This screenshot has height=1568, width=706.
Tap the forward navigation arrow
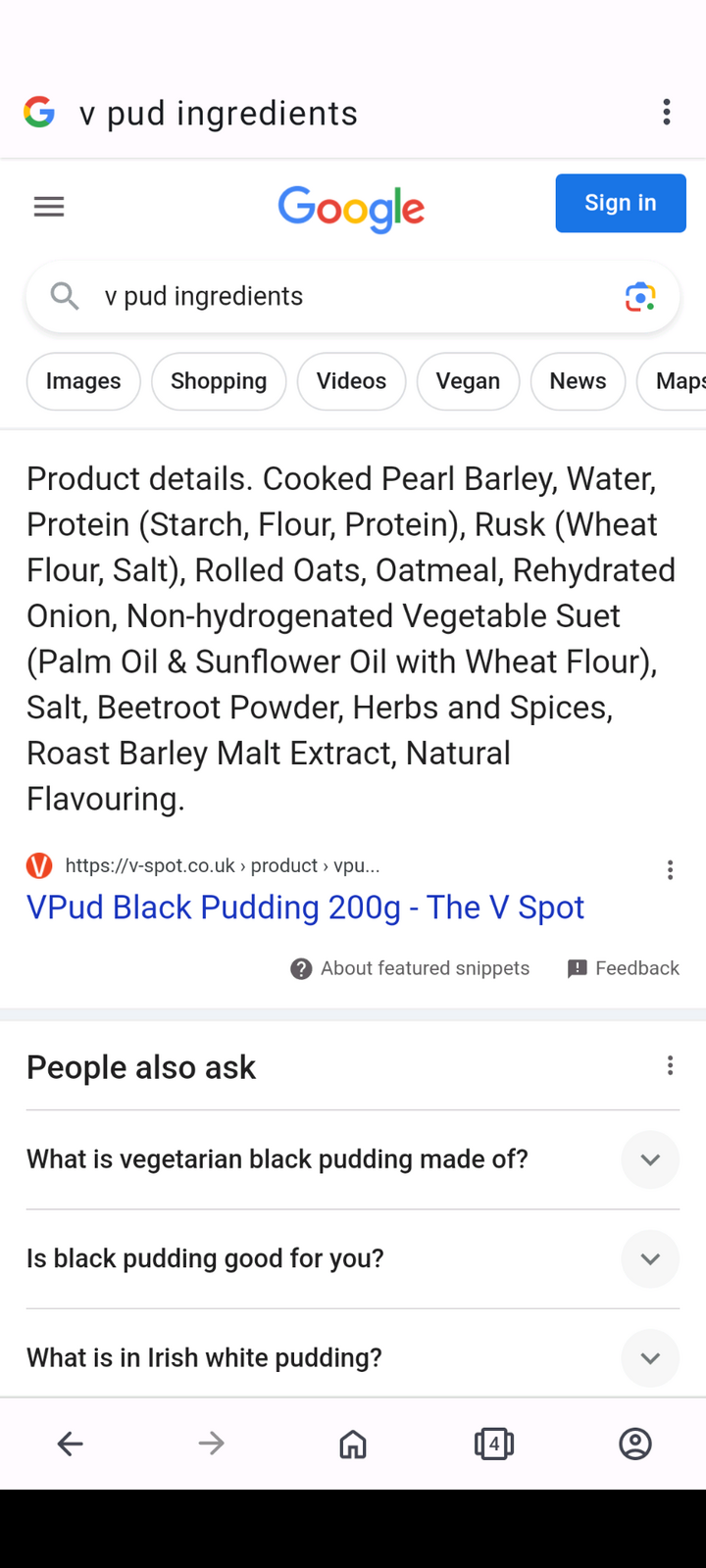(211, 1444)
